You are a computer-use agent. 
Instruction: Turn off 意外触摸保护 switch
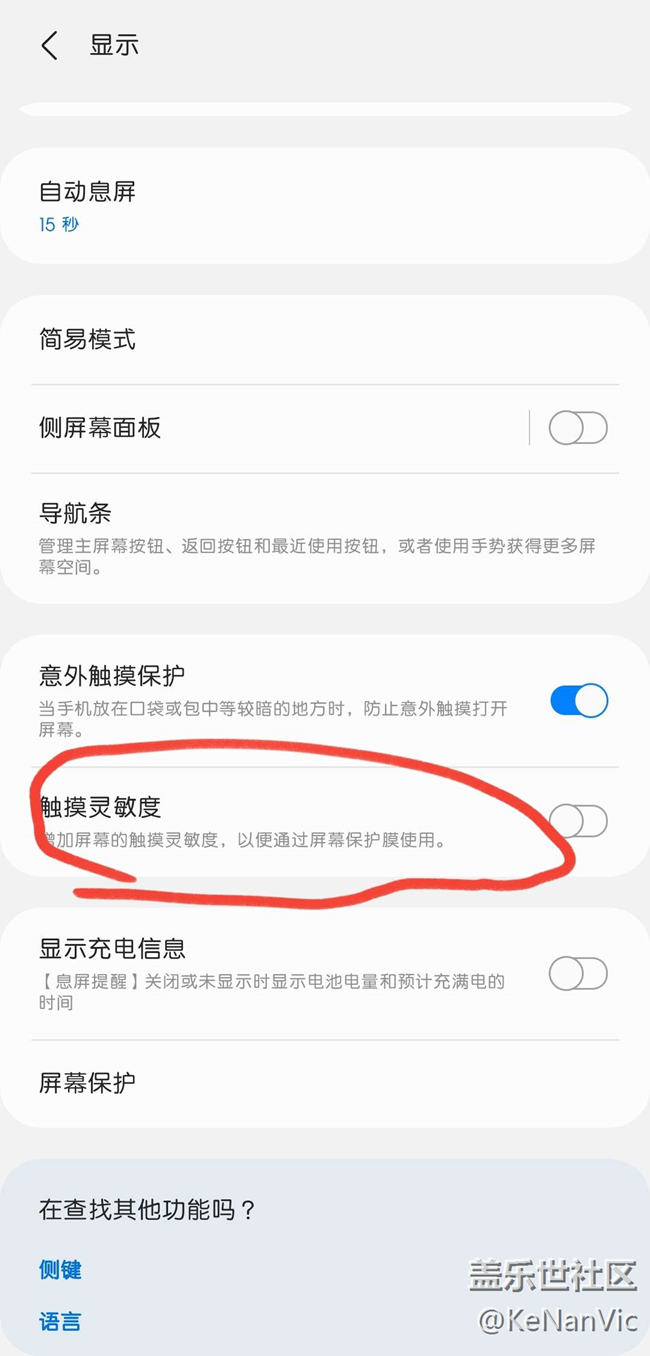pyautogui.click(x=578, y=701)
